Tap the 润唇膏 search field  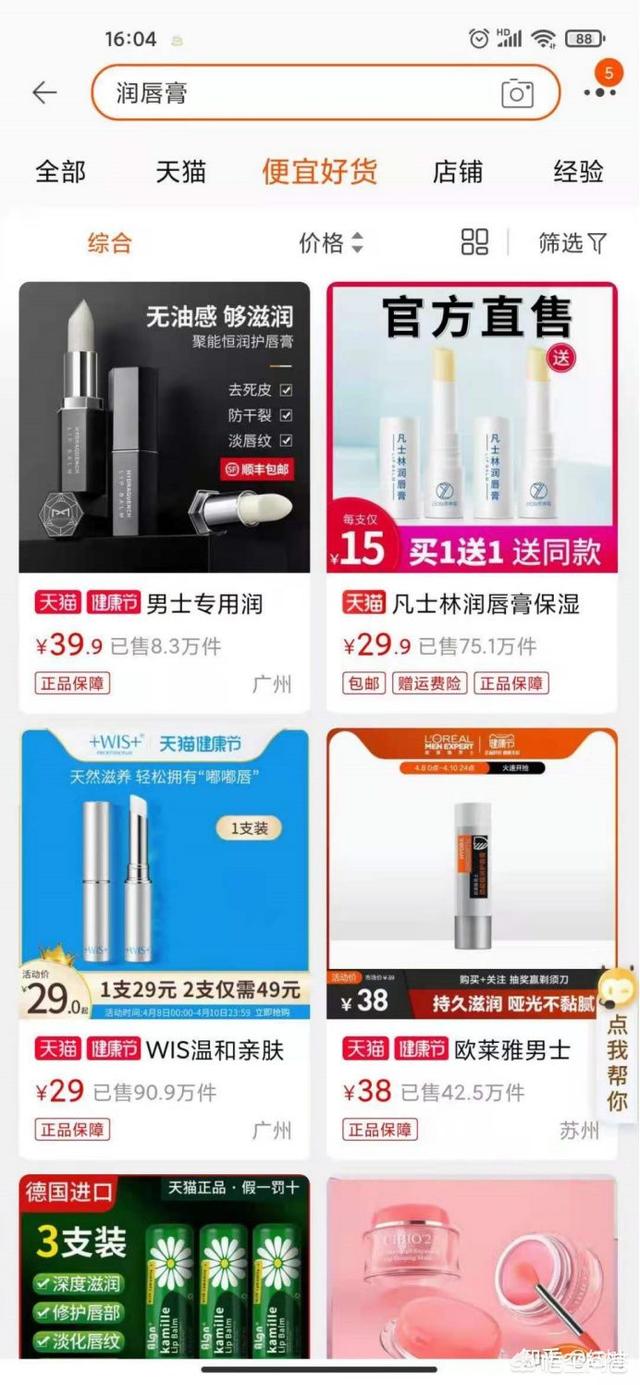290,93
